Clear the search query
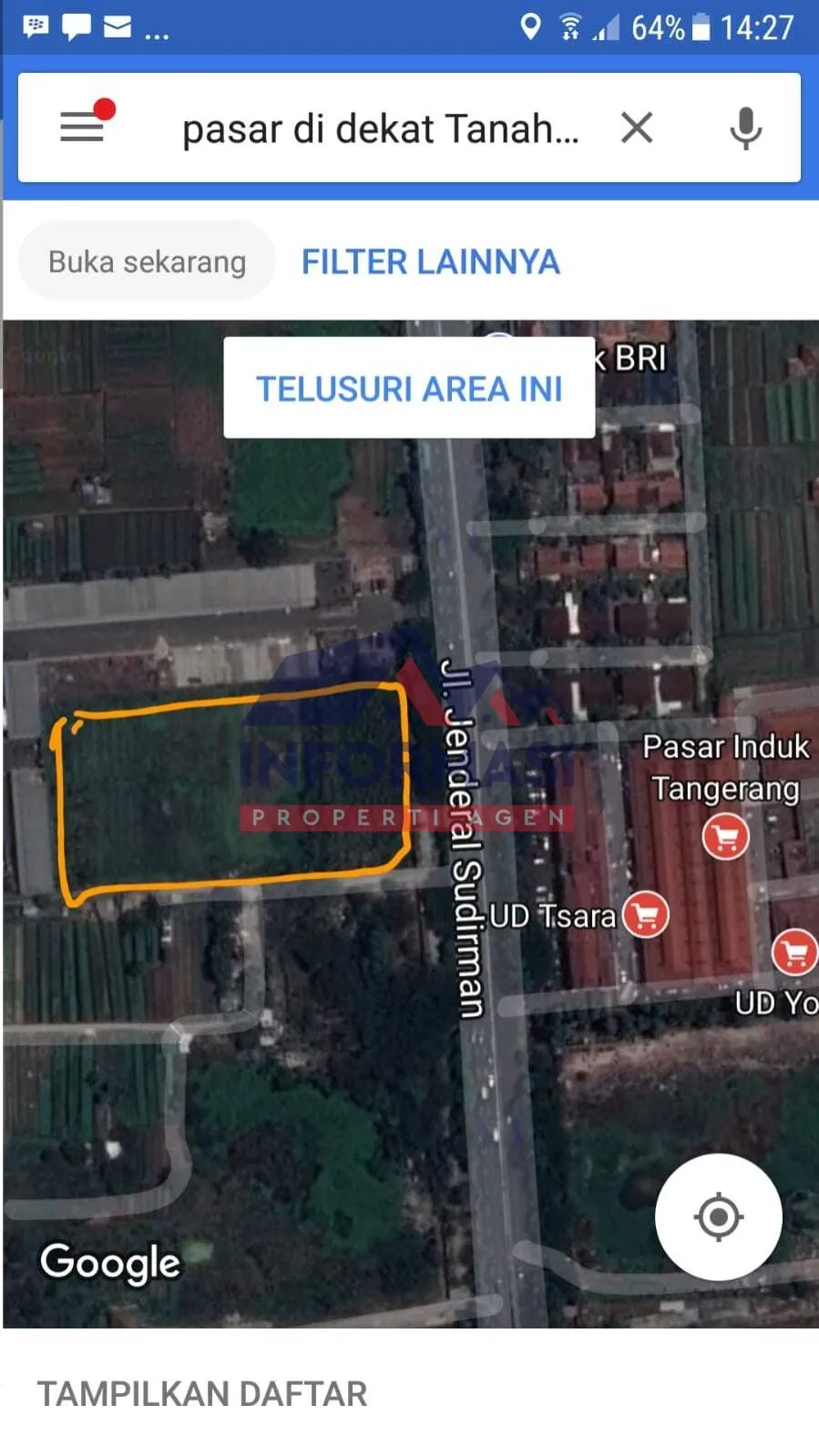Screen dimensions: 819x1456 coord(637,128)
